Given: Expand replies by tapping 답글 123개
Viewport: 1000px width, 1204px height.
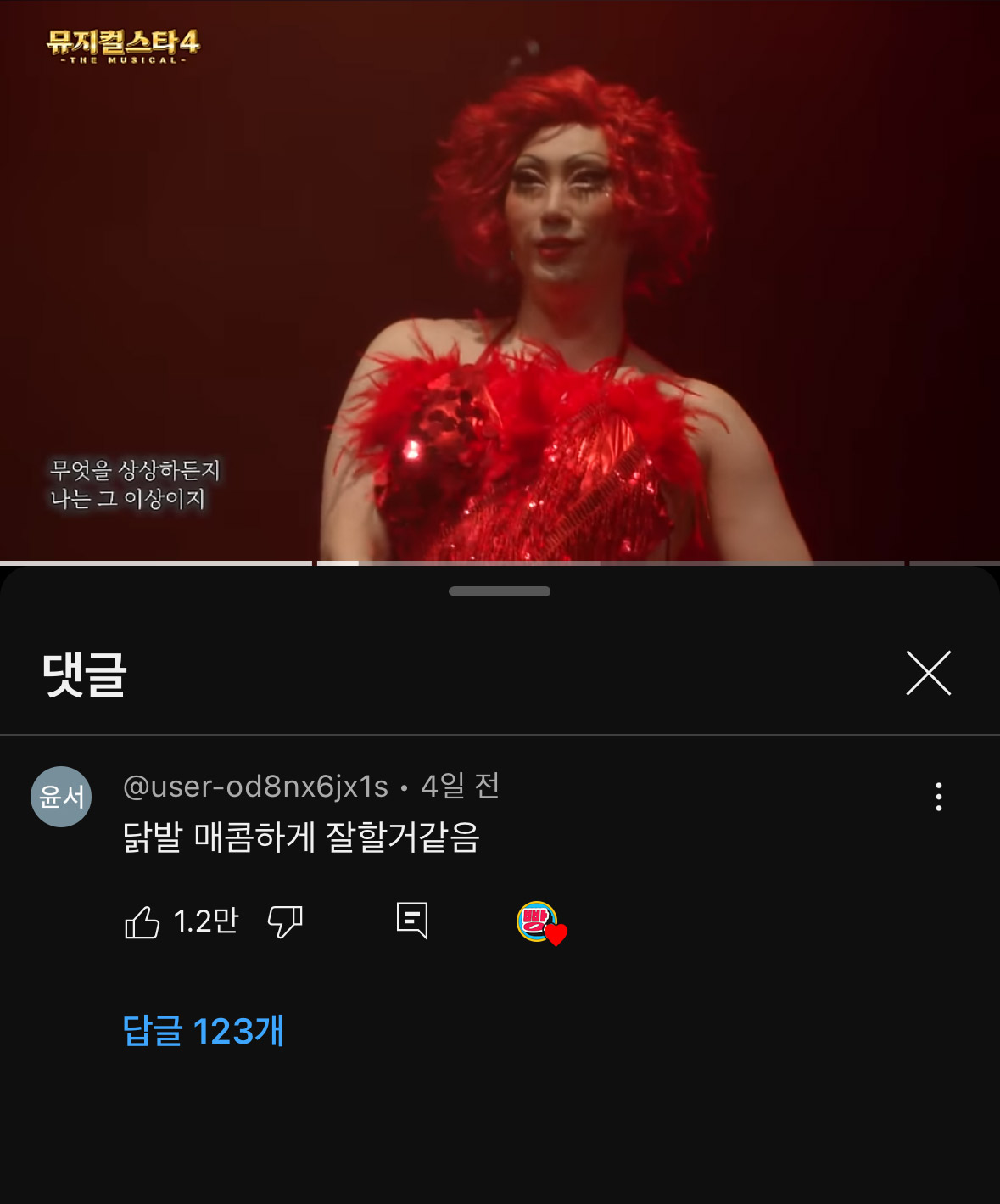Looking at the screenshot, I should click(x=205, y=1032).
